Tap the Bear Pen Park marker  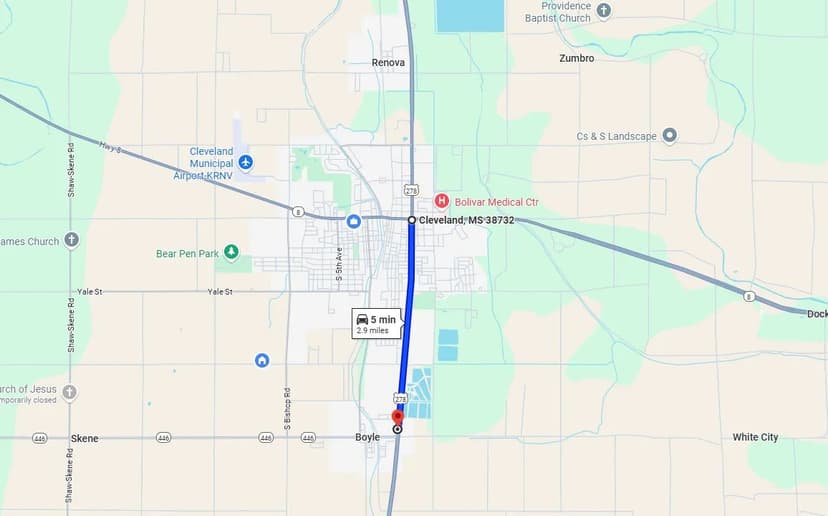coord(231,252)
